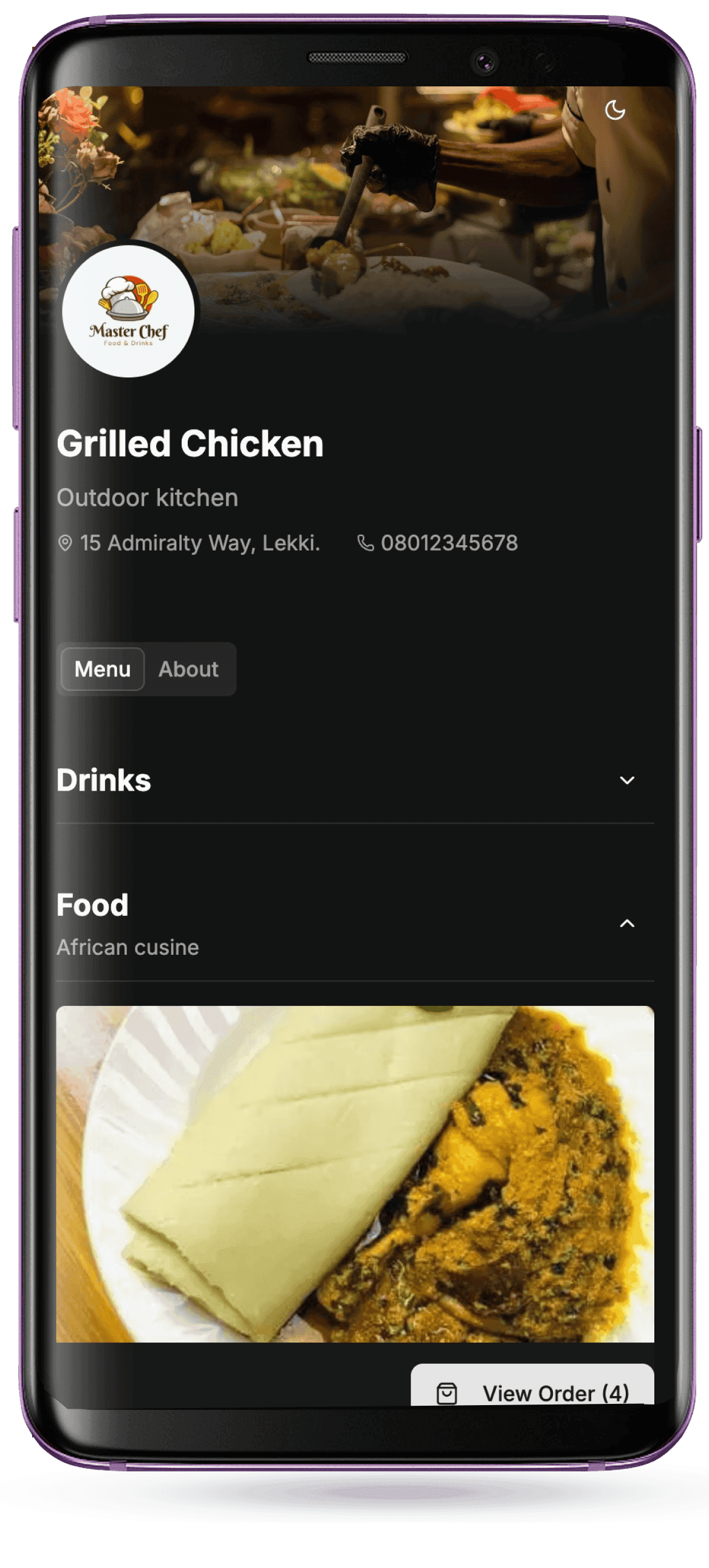Select the Menu tab
Screen dimensions: 709x1568
pos(102,669)
